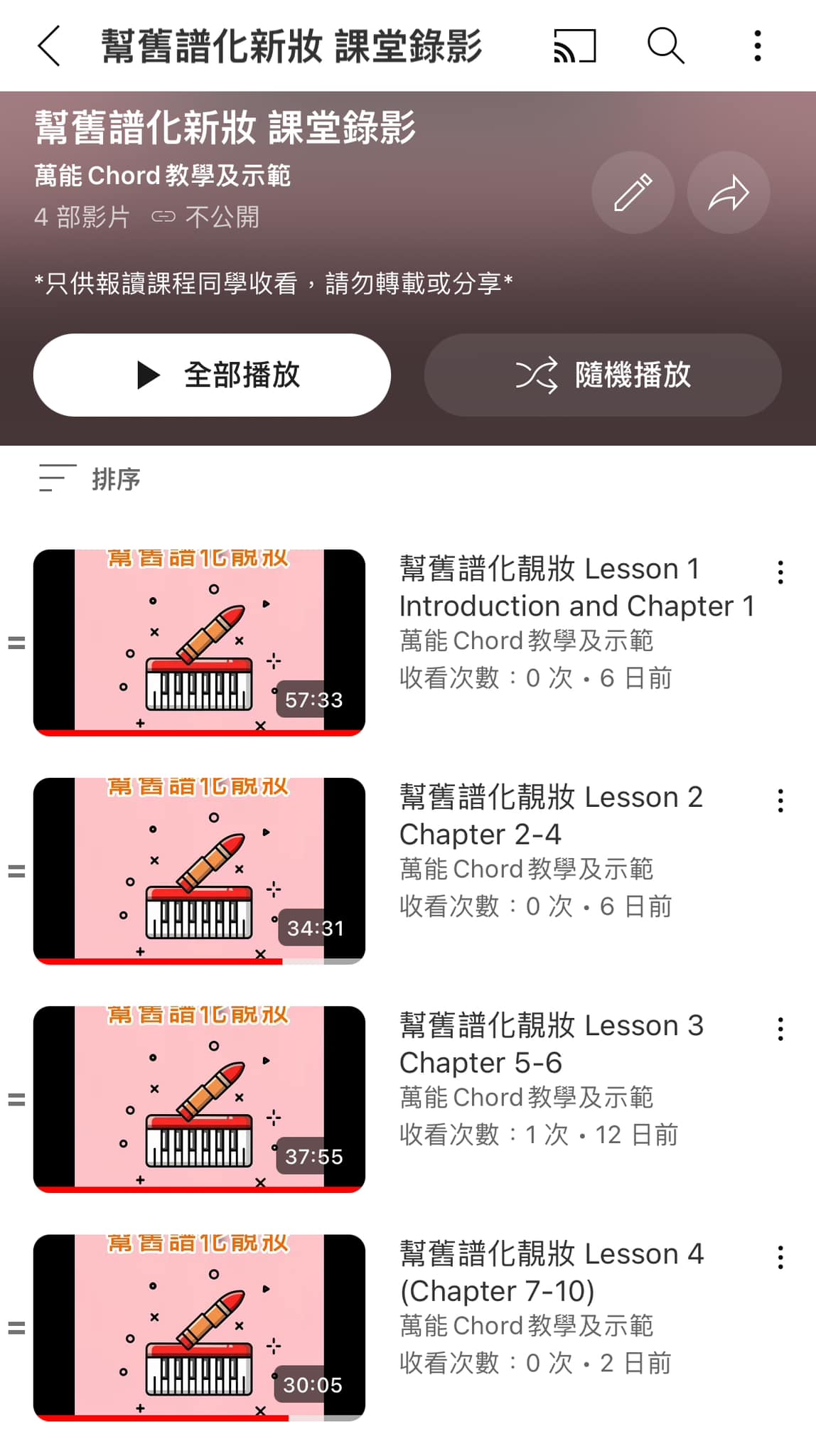Open more options for Lesson 3
Viewport: 816px width, 1456px height.
[x=780, y=1029]
